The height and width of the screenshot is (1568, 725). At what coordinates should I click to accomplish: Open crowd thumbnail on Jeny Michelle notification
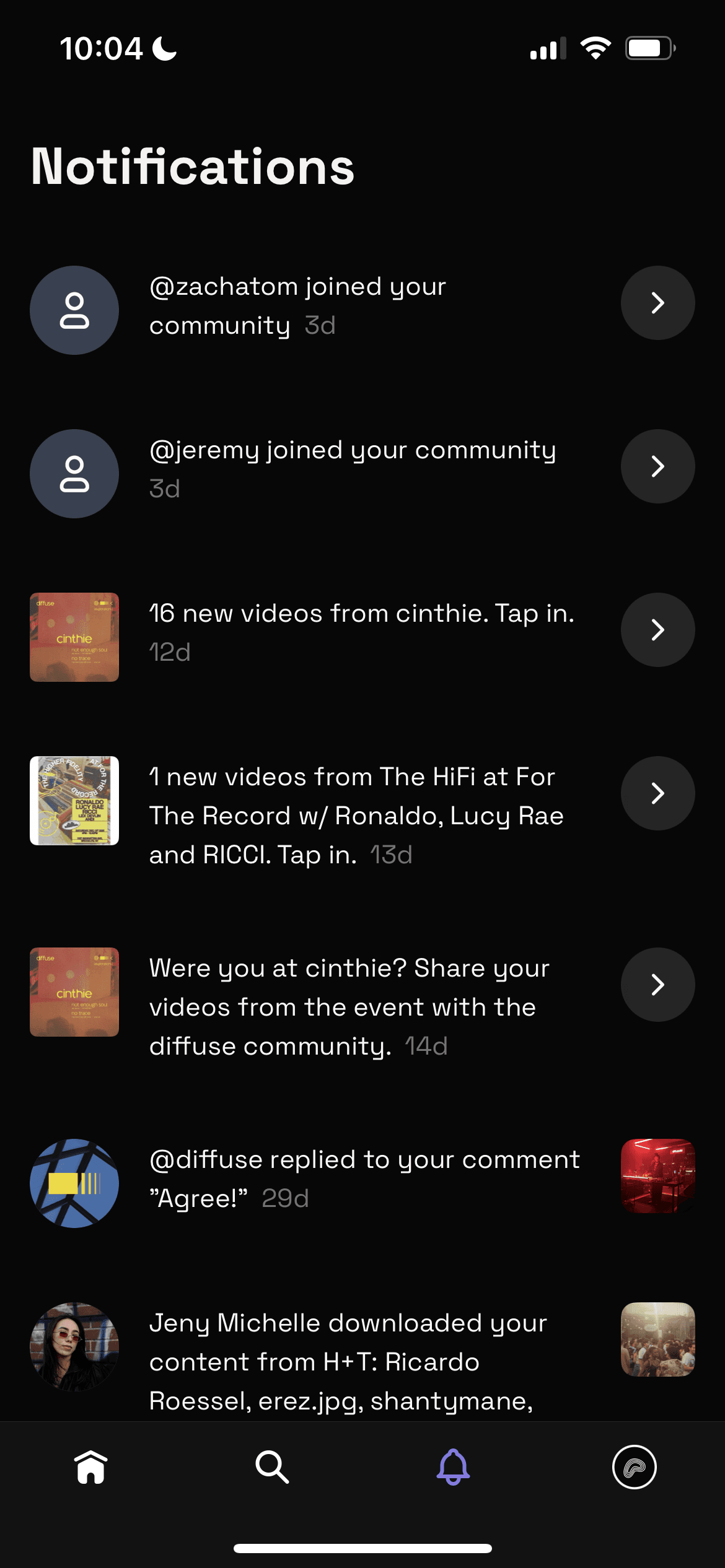coord(657,1339)
